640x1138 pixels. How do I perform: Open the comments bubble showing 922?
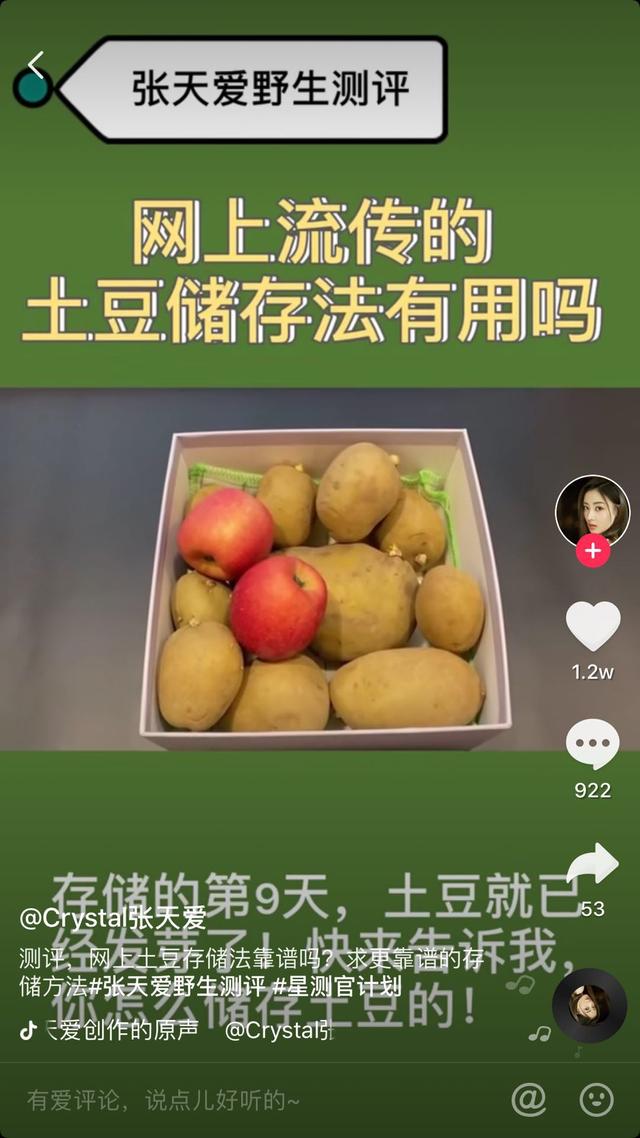[x=593, y=746]
